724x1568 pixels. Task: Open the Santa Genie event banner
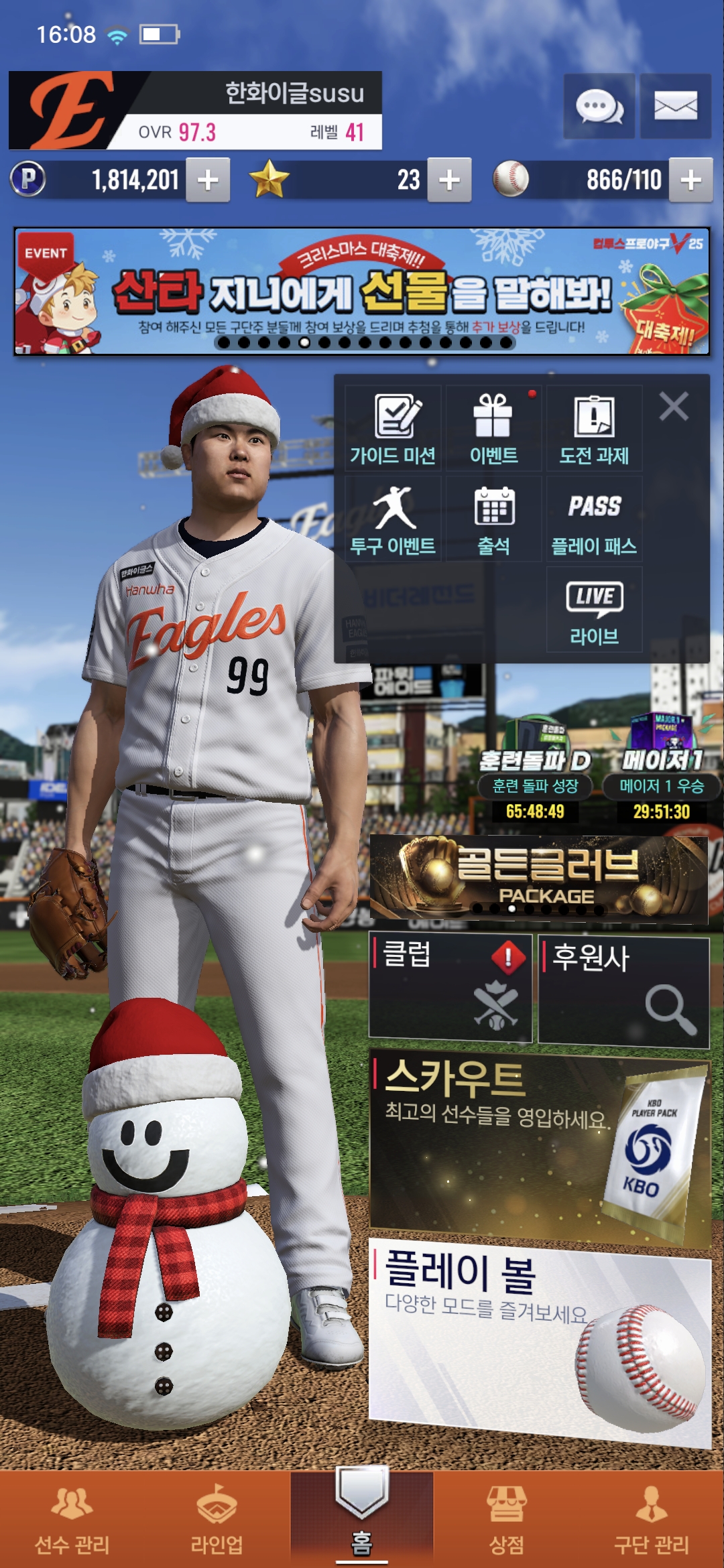point(362,291)
